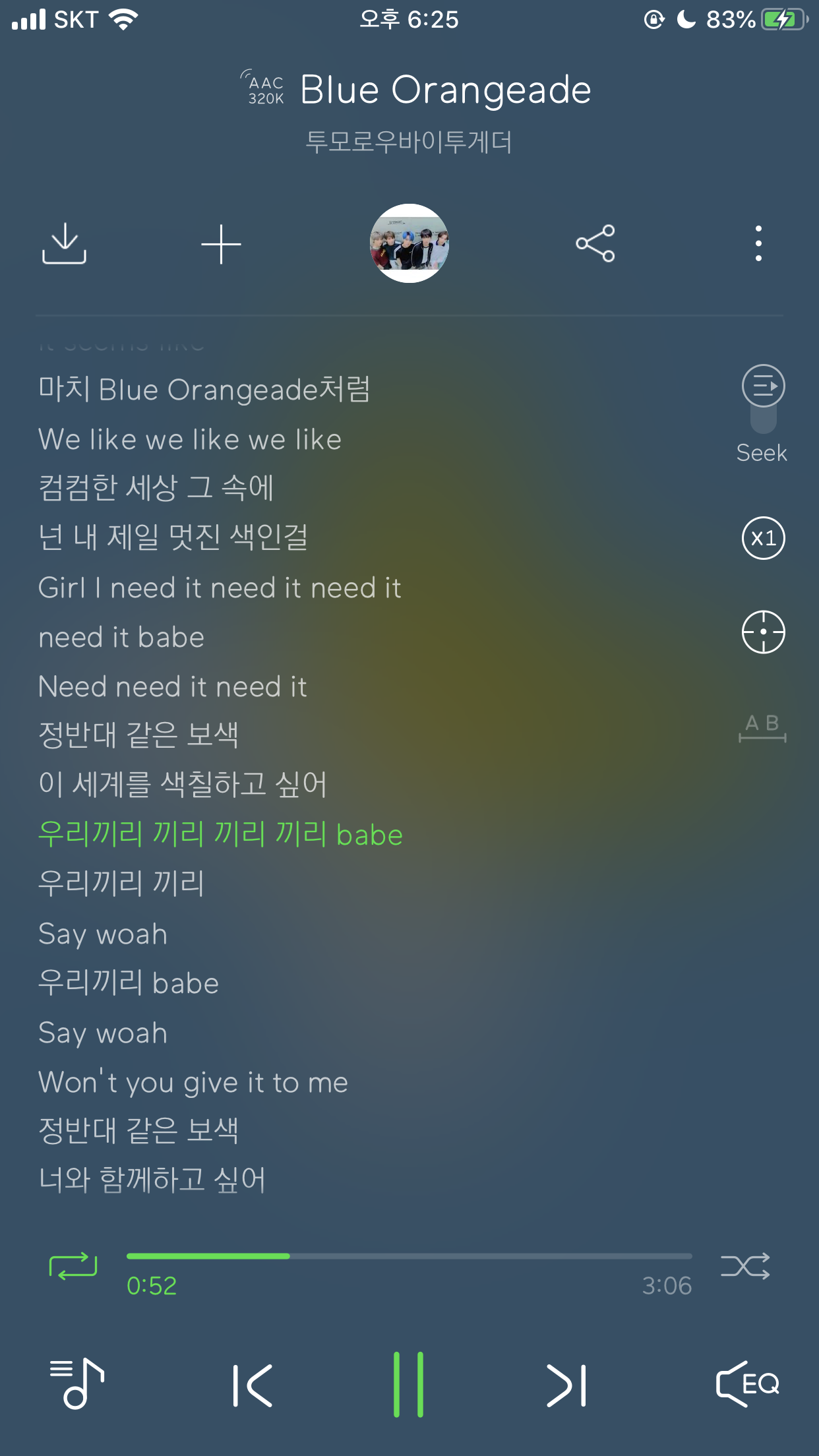
Task: Open the current playlist queue
Action: coord(77,1383)
